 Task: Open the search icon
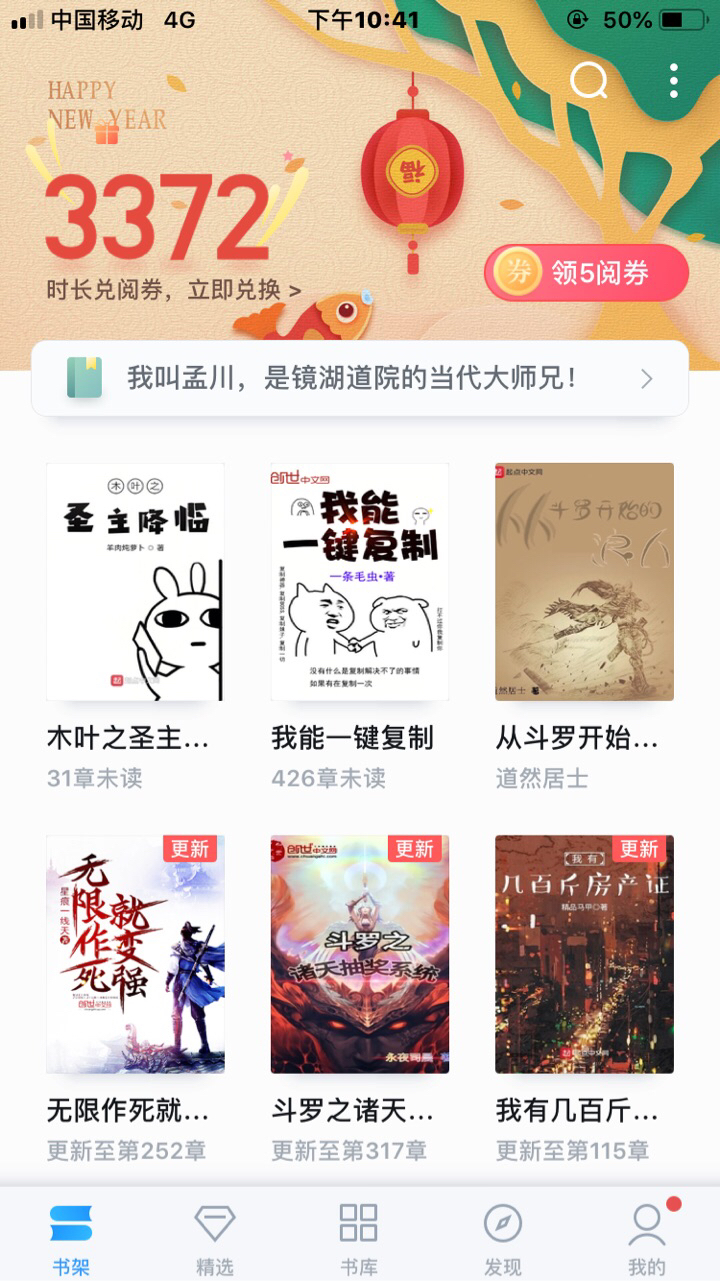pyautogui.click(x=588, y=81)
